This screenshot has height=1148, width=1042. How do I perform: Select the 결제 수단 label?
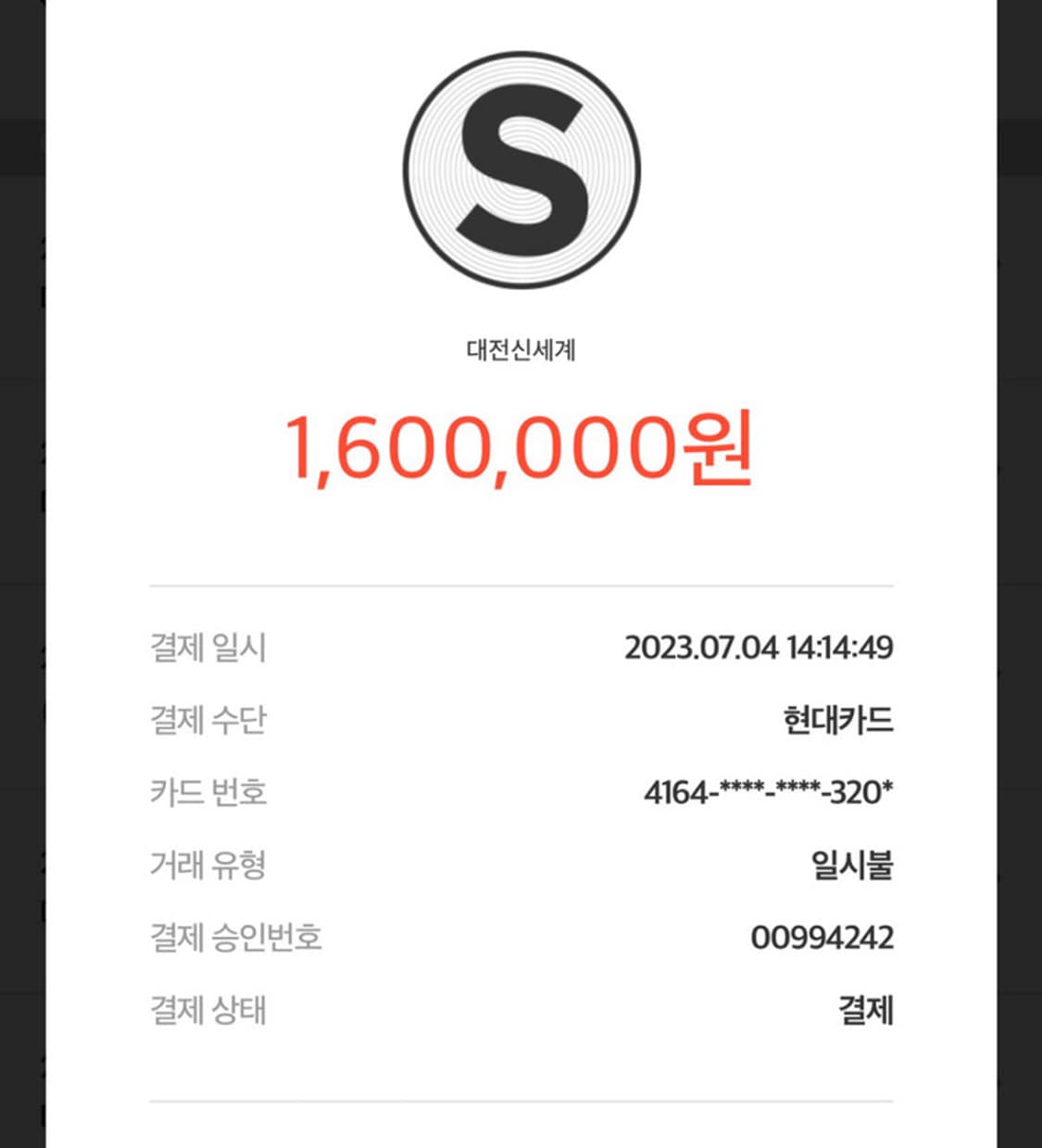coord(208,720)
